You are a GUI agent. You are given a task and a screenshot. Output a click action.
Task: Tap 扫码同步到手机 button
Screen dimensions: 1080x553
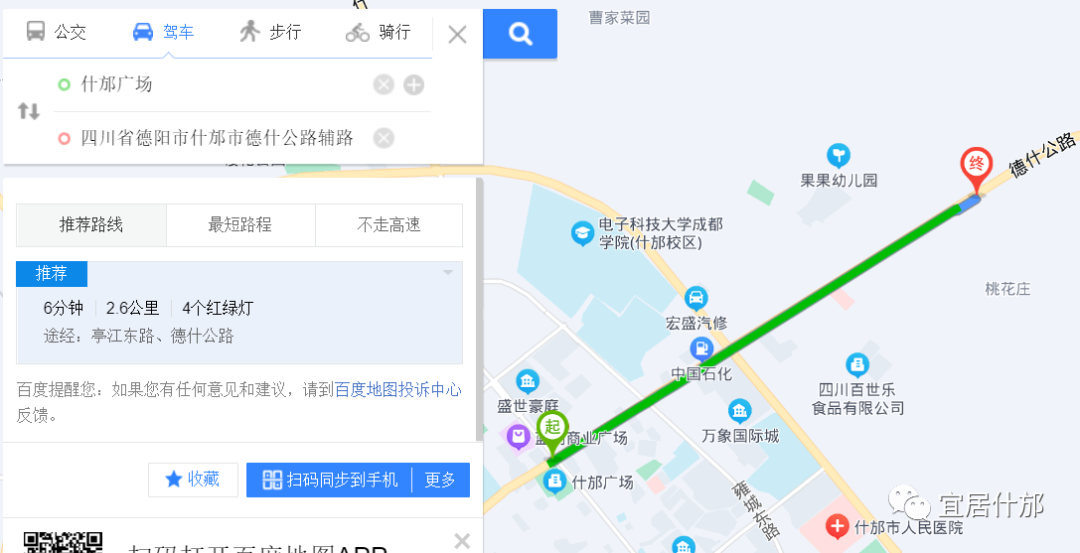[x=330, y=480]
